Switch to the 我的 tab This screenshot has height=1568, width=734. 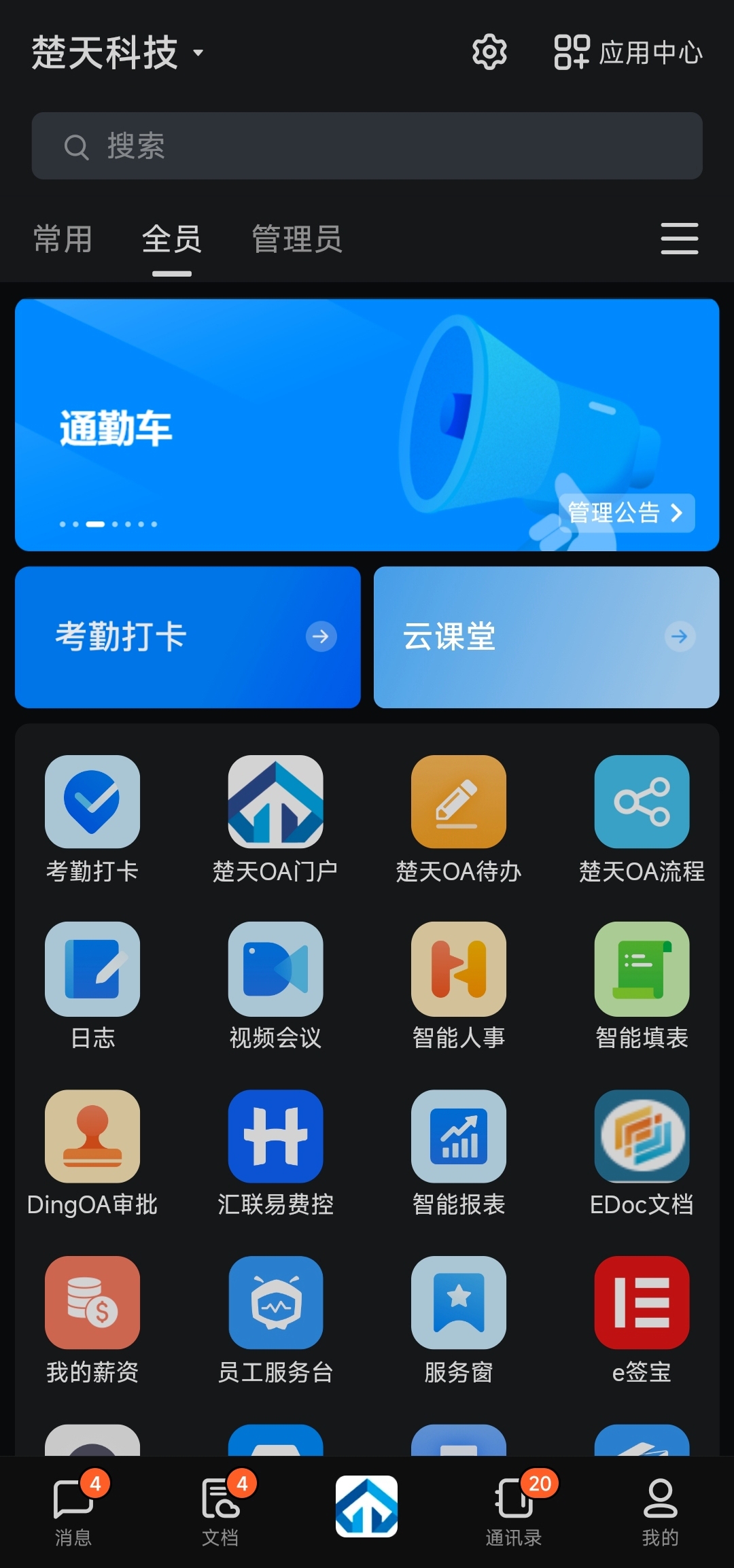[x=660, y=1510]
